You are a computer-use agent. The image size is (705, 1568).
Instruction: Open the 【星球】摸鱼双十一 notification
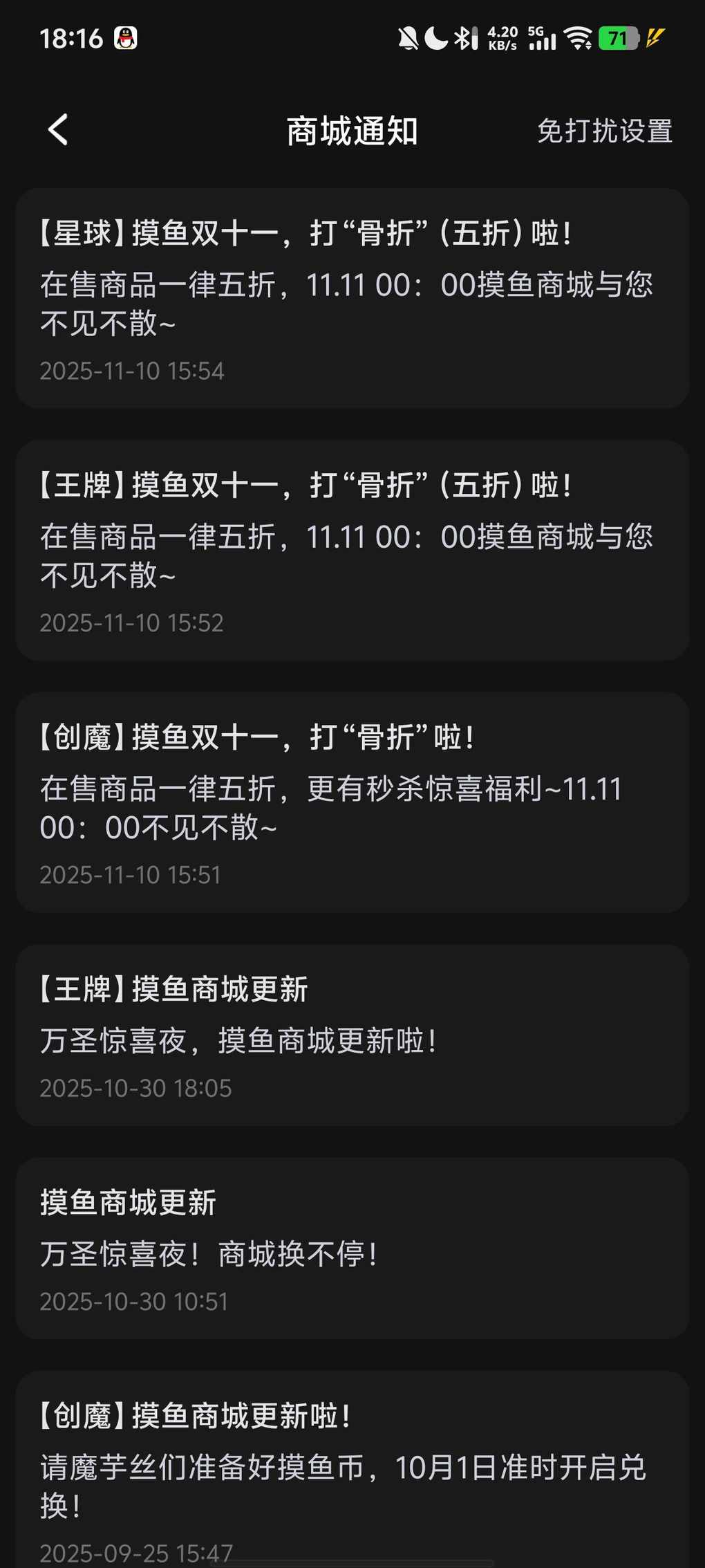[352, 298]
